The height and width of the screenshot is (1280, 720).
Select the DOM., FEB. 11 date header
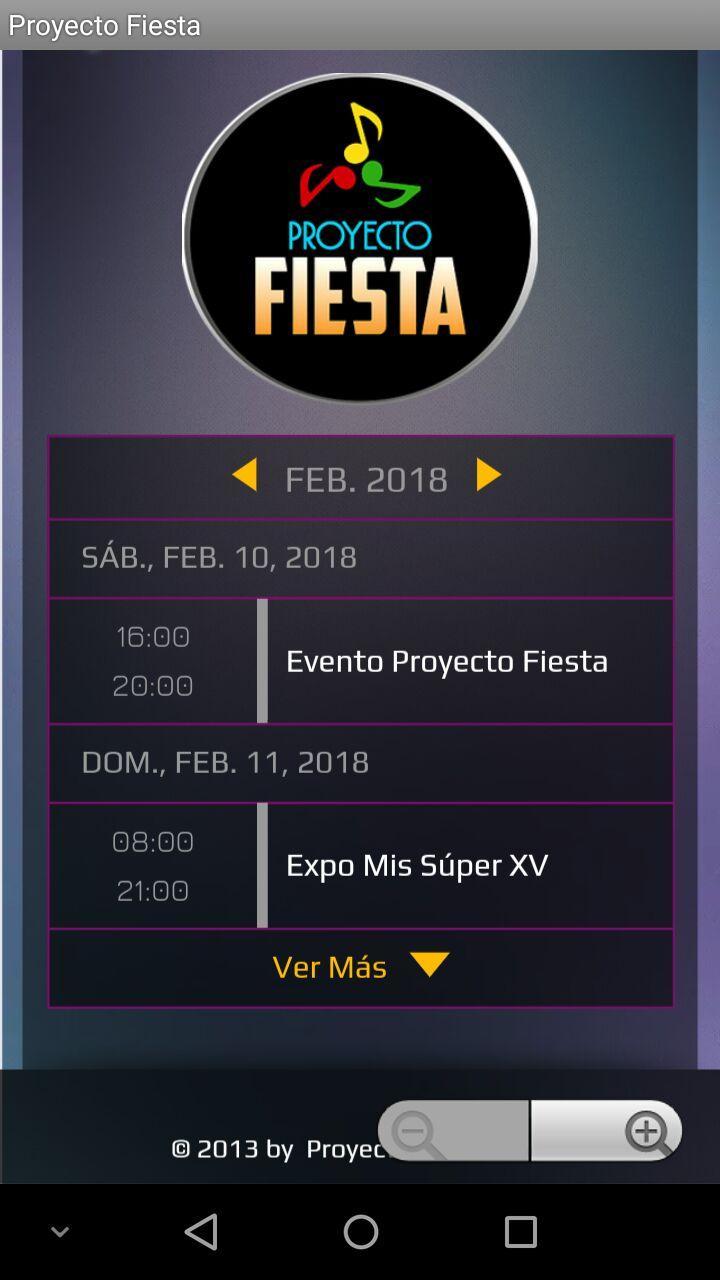[x=226, y=762]
